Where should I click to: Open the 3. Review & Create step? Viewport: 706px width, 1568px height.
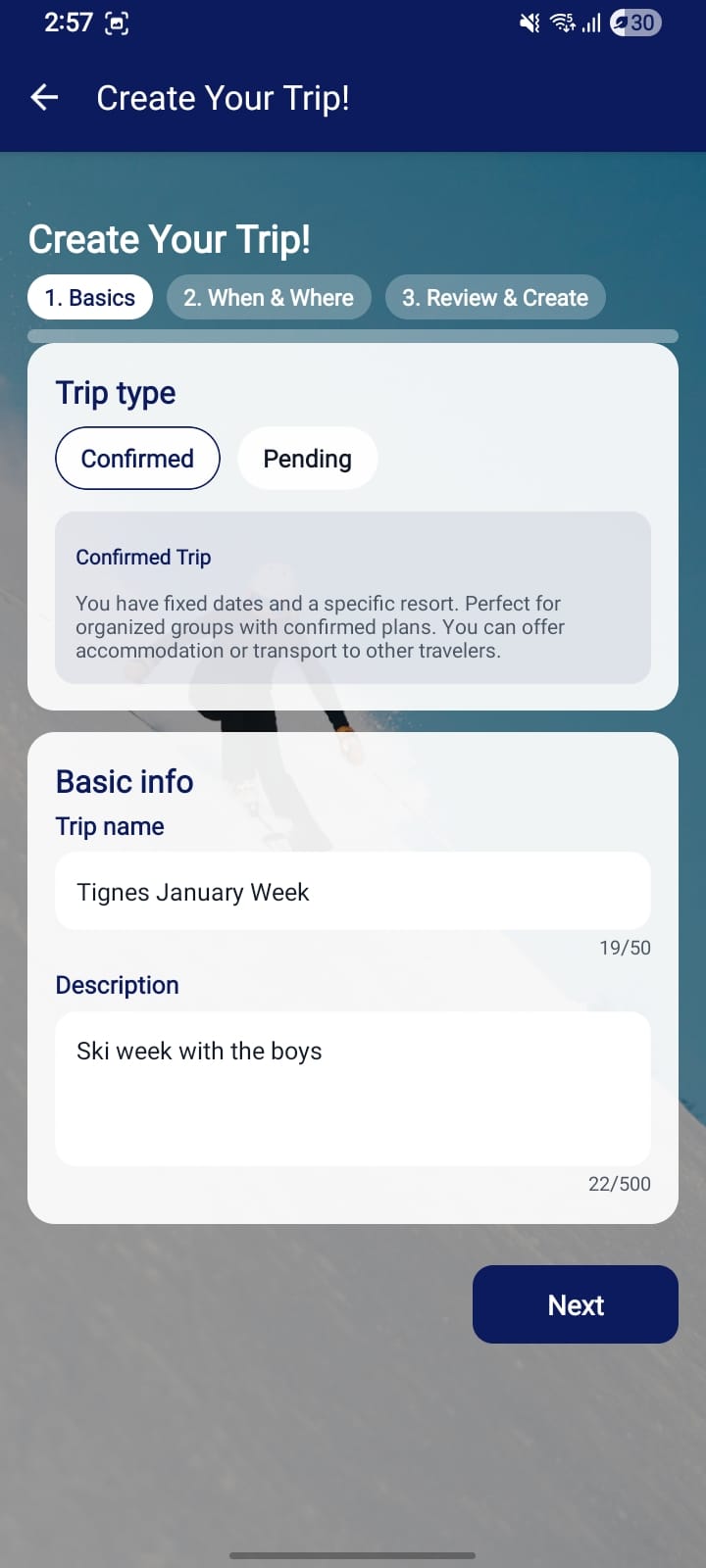(x=495, y=298)
